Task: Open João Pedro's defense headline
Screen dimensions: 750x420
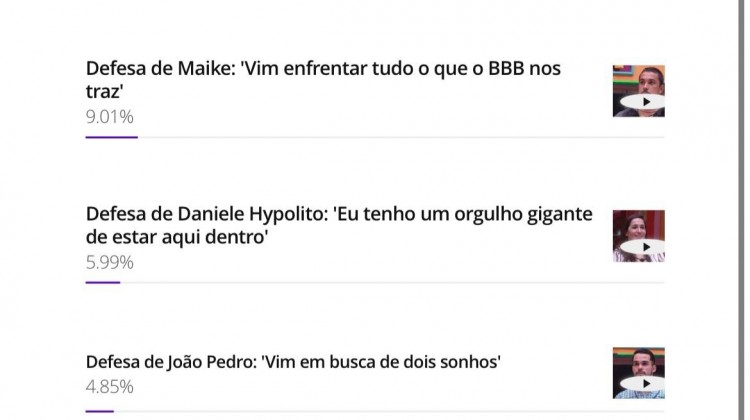Action: pyautogui.click(x=293, y=361)
